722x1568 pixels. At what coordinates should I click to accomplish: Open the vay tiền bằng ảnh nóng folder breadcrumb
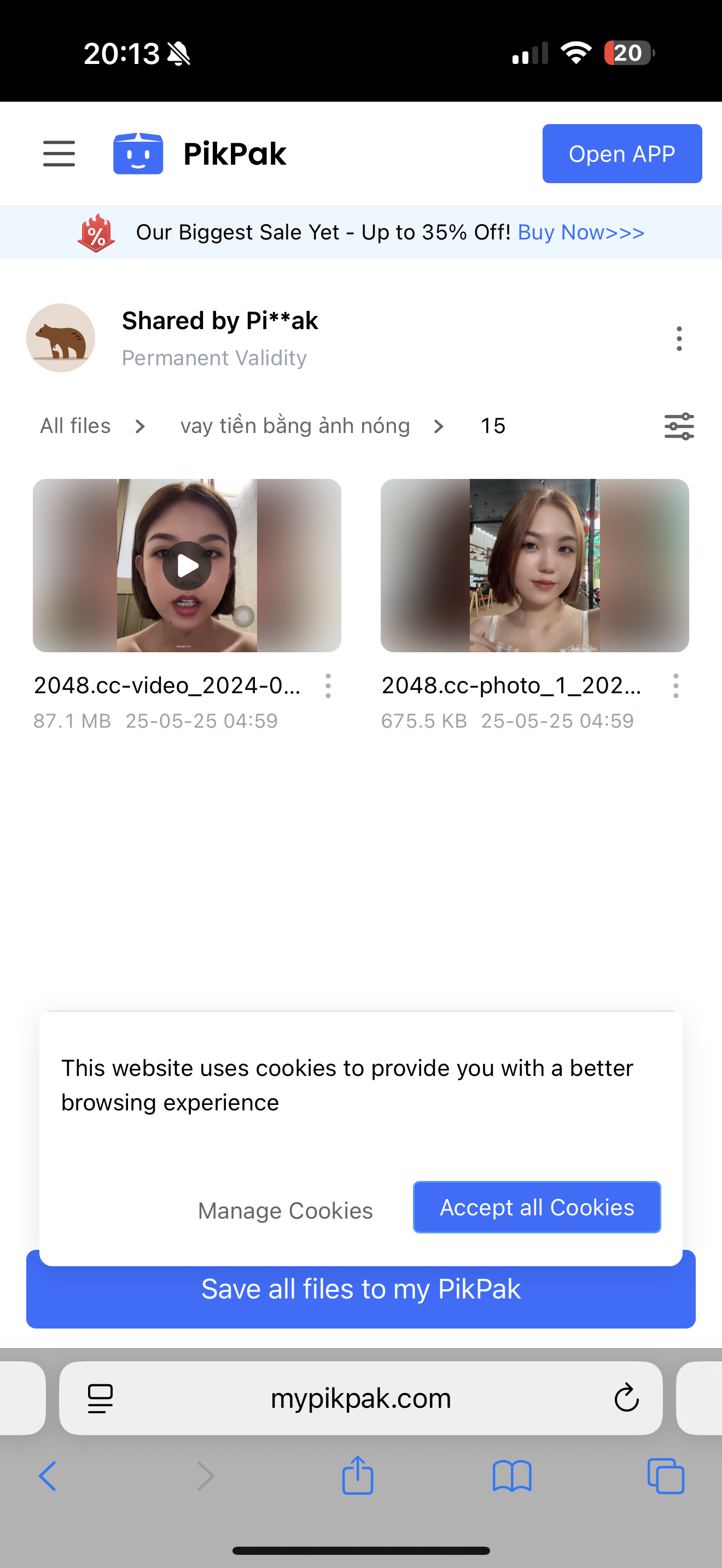click(295, 426)
